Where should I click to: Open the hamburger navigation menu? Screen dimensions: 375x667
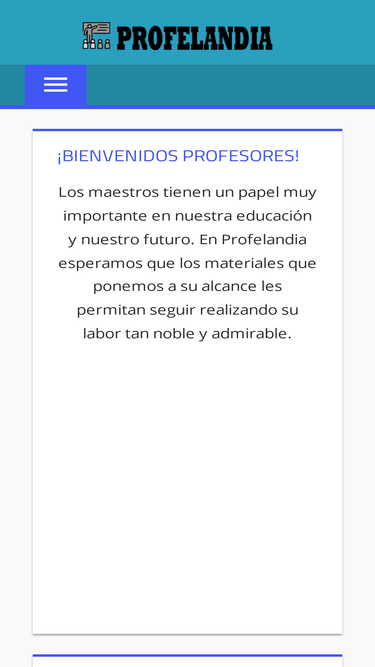coord(56,85)
